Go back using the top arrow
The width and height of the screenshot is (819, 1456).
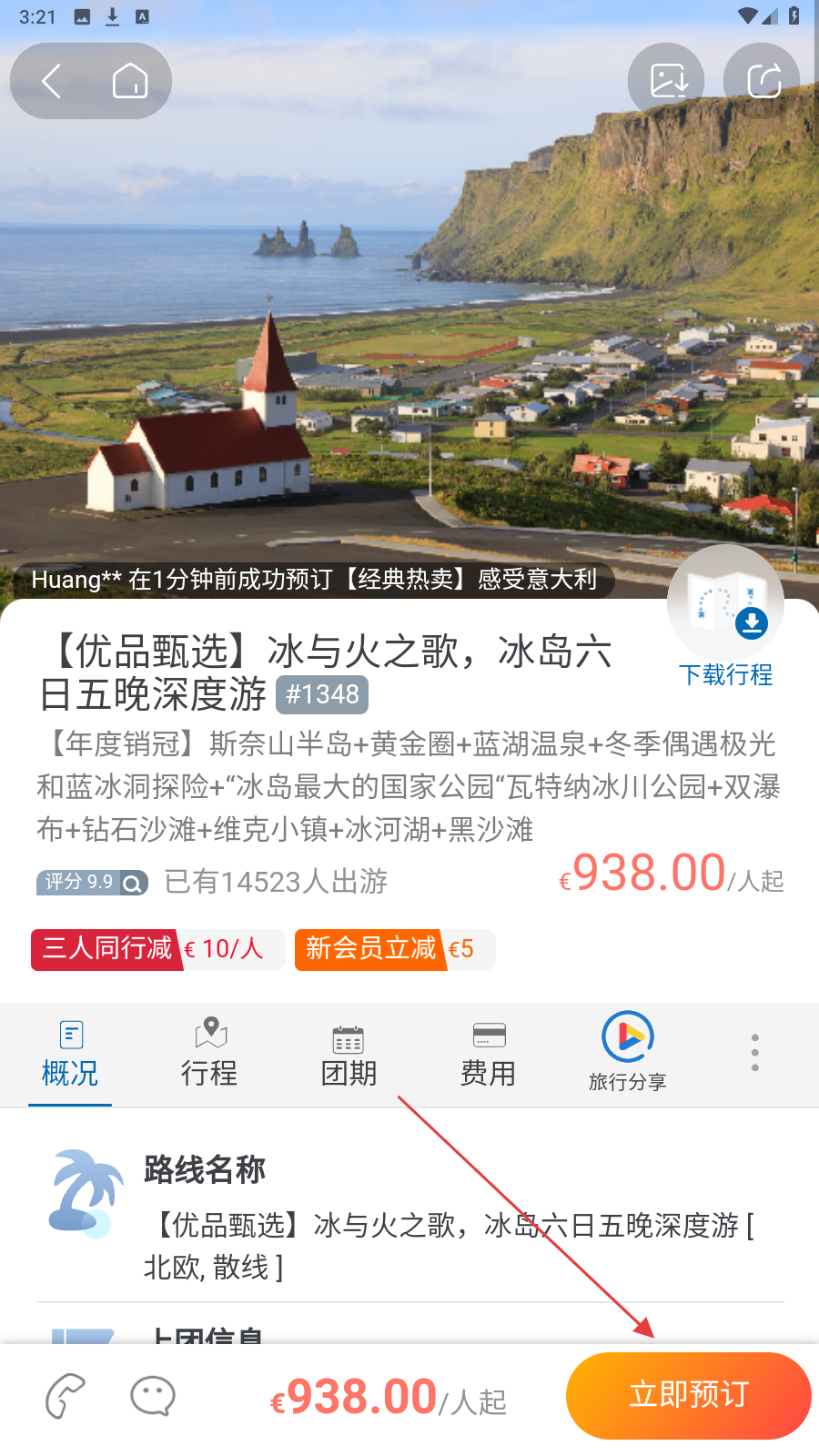pos(52,81)
